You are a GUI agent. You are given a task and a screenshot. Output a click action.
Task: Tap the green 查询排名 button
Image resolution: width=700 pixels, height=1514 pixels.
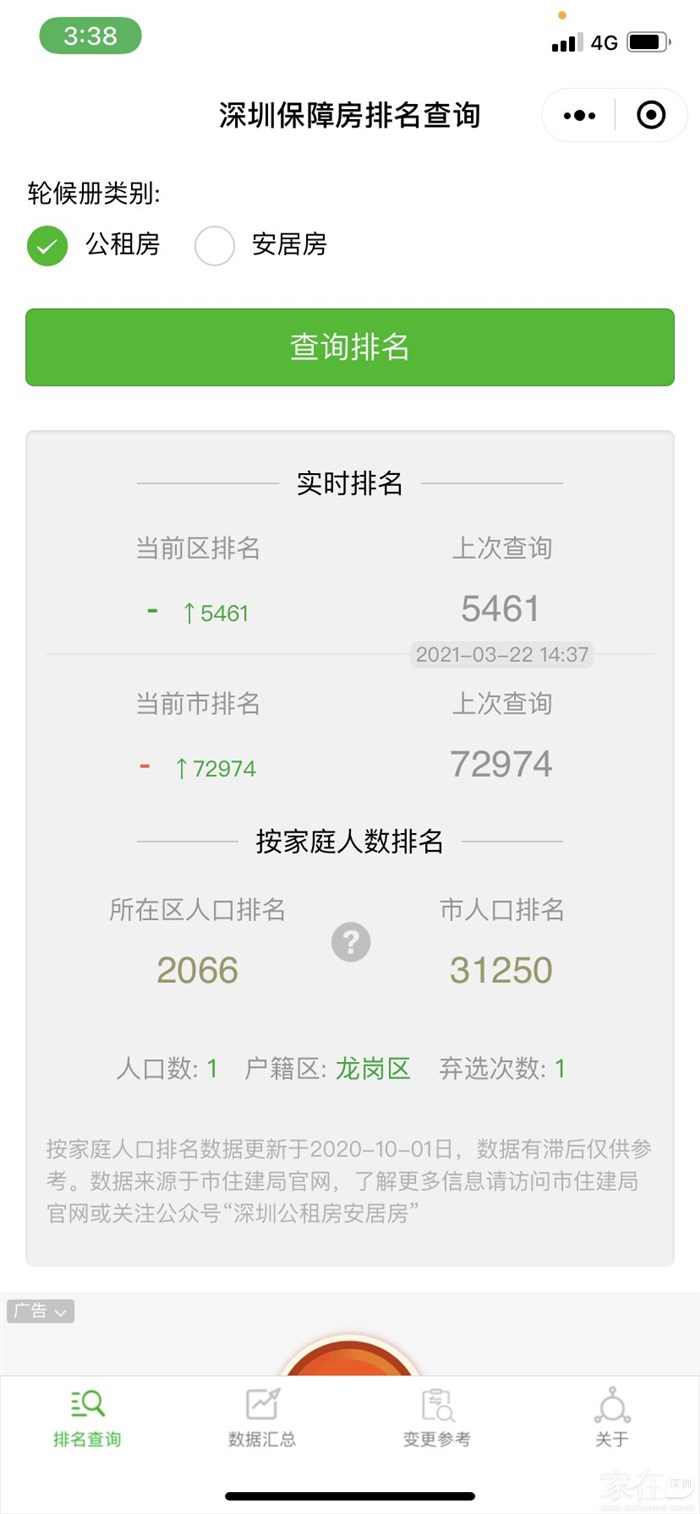[350, 347]
